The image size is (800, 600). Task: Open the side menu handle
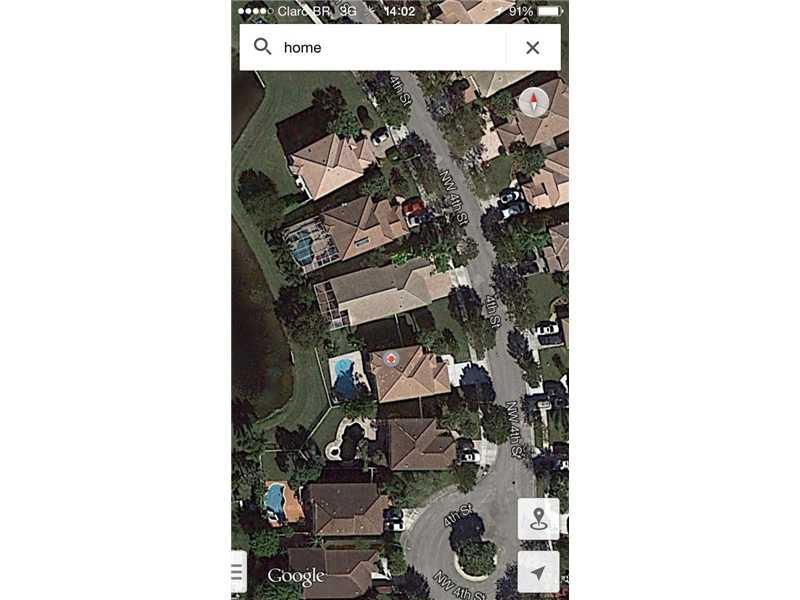pos(238,572)
